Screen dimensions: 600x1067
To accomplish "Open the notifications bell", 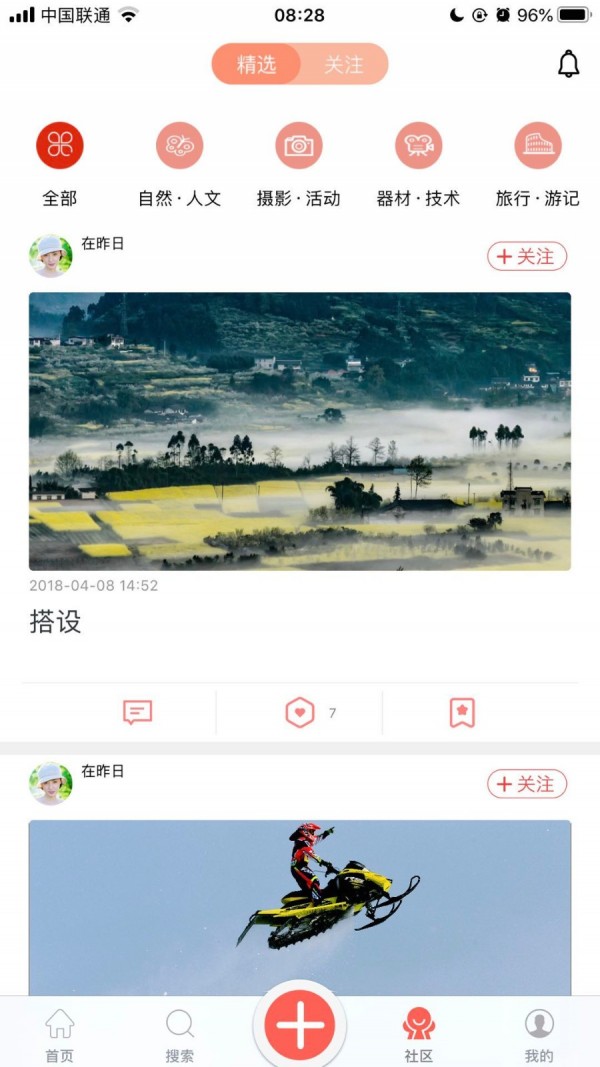I will pyautogui.click(x=568, y=64).
